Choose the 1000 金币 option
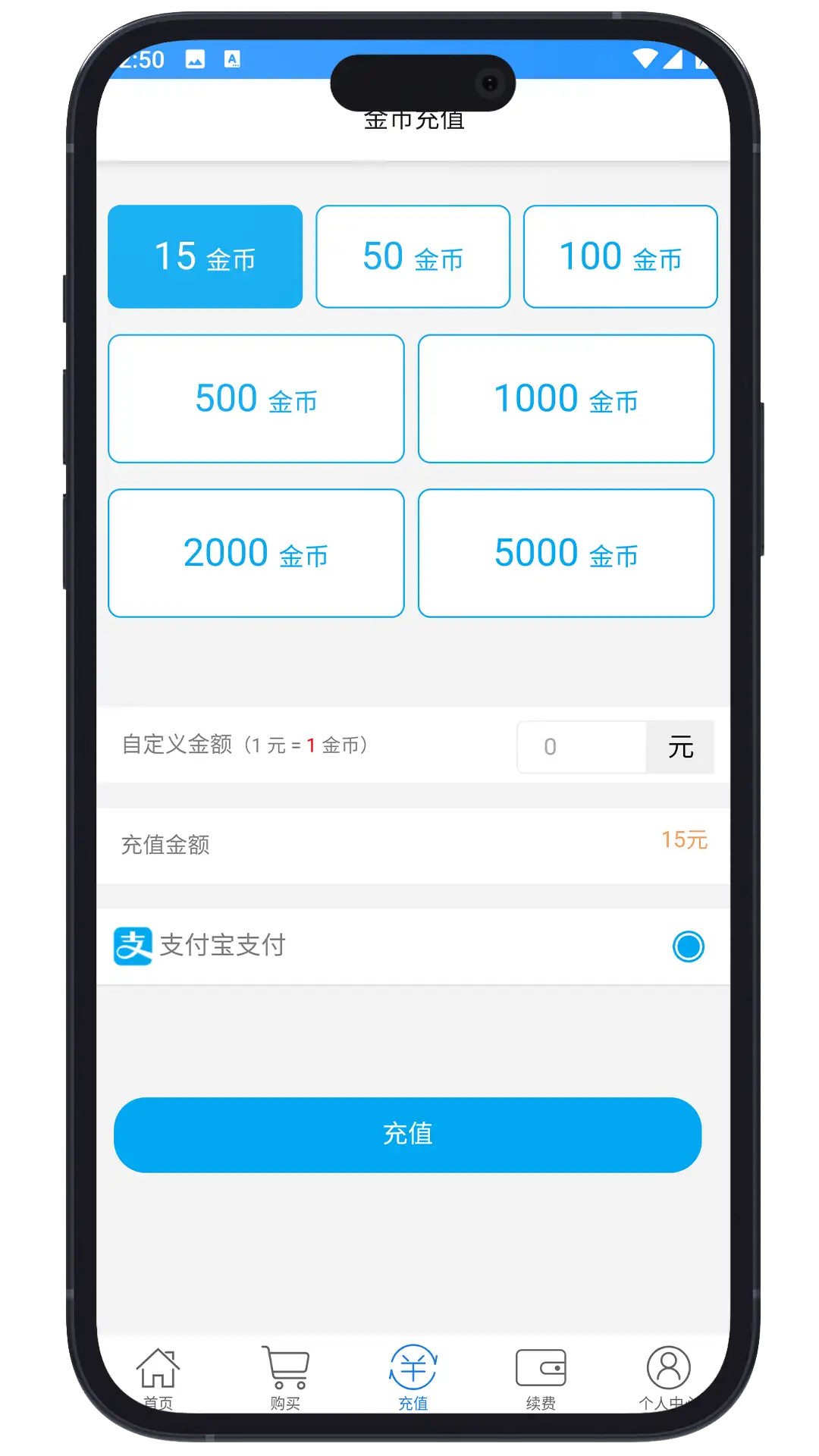The width and height of the screenshot is (819, 1456). (566, 399)
